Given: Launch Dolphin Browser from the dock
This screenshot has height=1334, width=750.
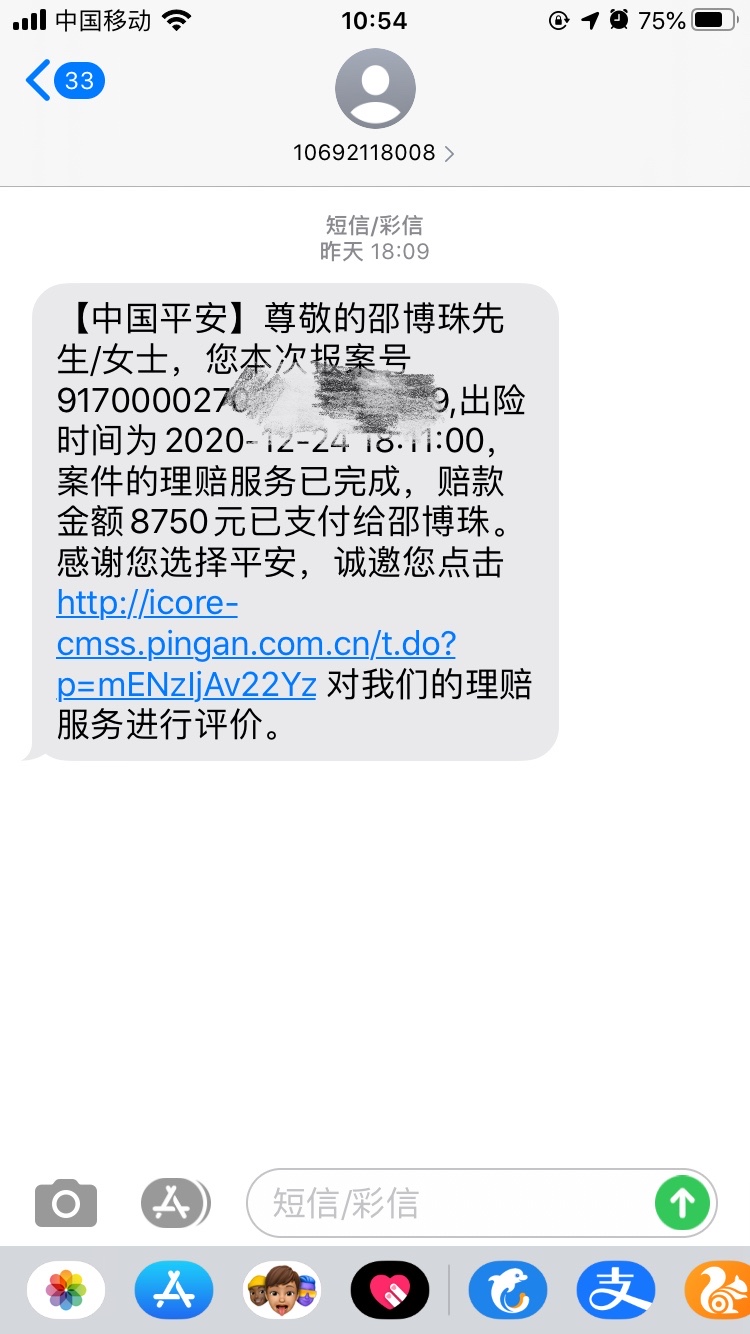Looking at the screenshot, I should [x=508, y=1290].
